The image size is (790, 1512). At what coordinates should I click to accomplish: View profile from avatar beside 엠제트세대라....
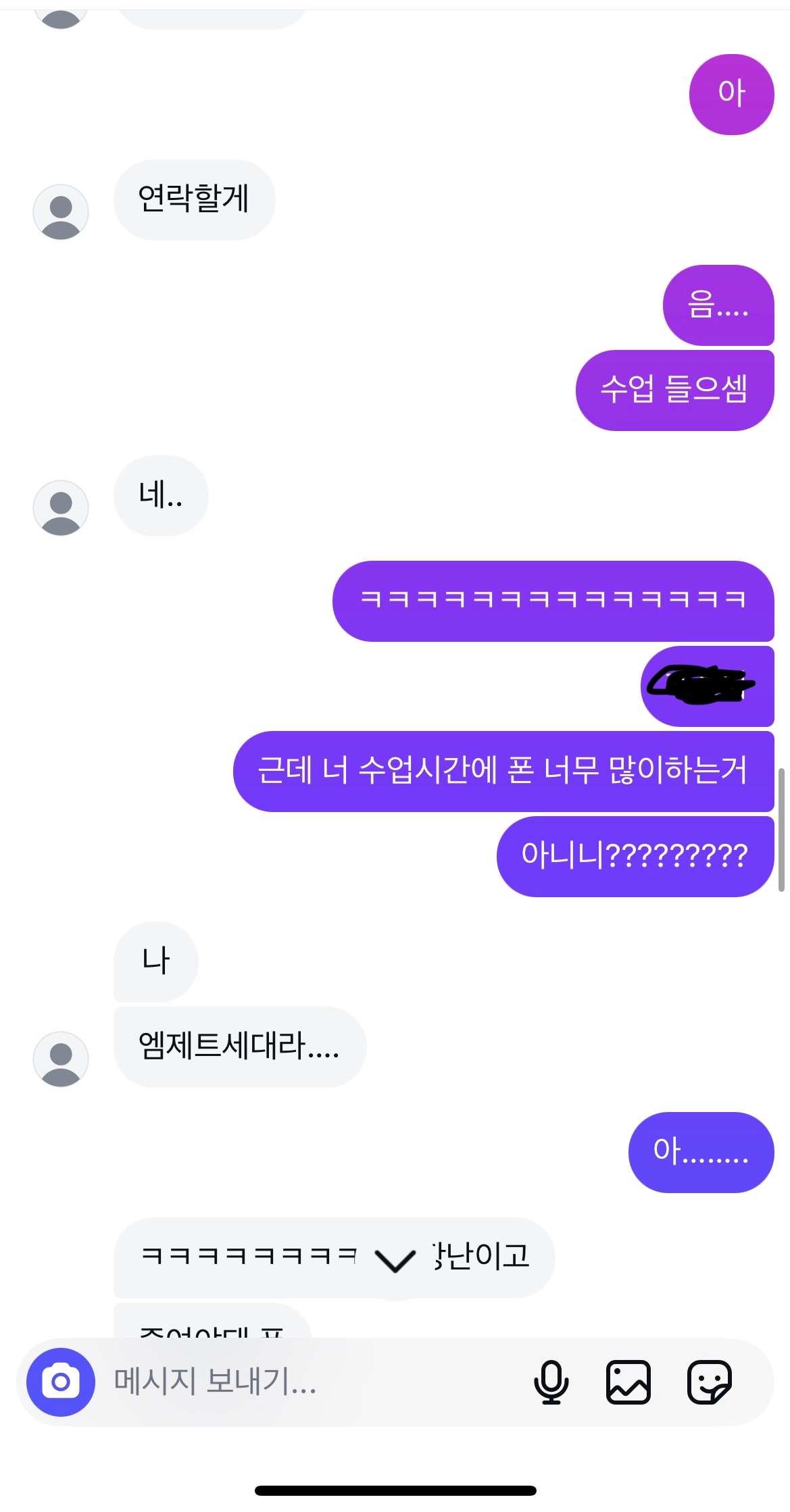[x=61, y=1059]
